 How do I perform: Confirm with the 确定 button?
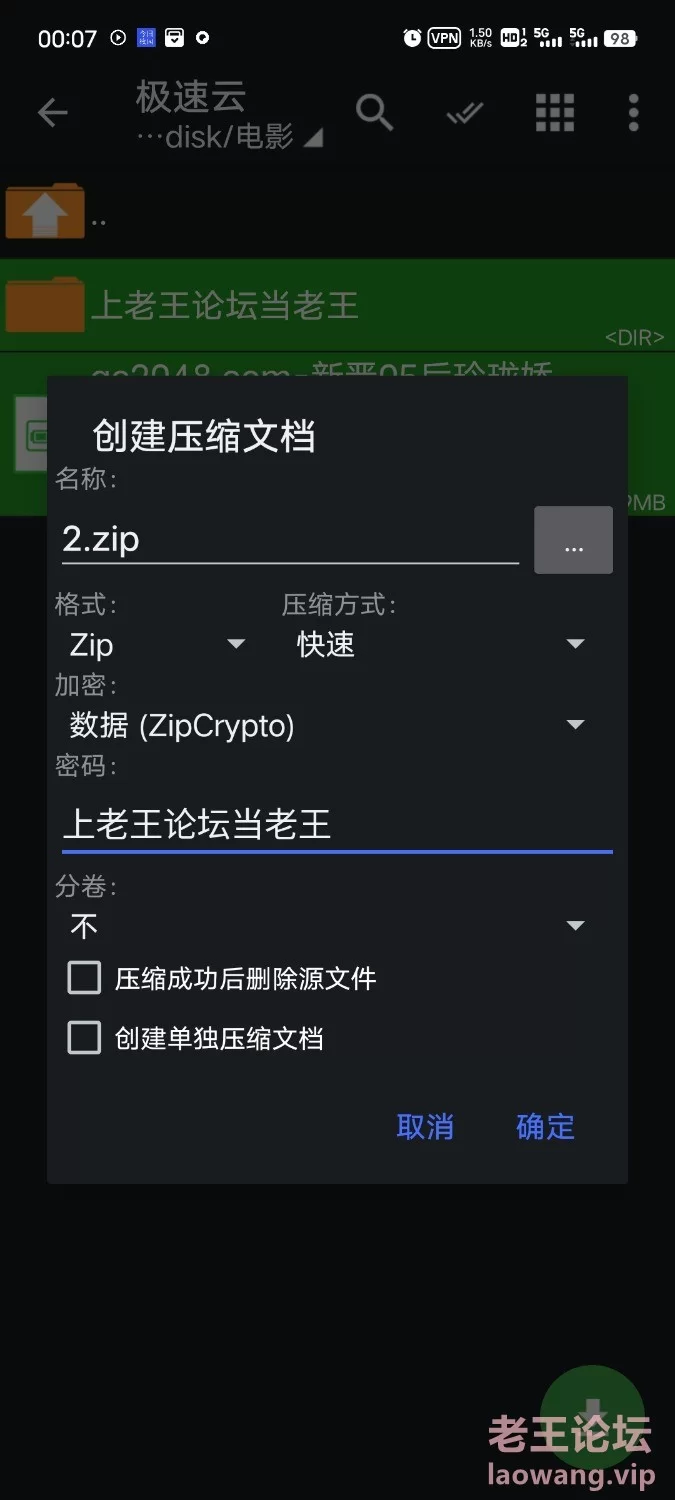pyautogui.click(x=545, y=1127)
